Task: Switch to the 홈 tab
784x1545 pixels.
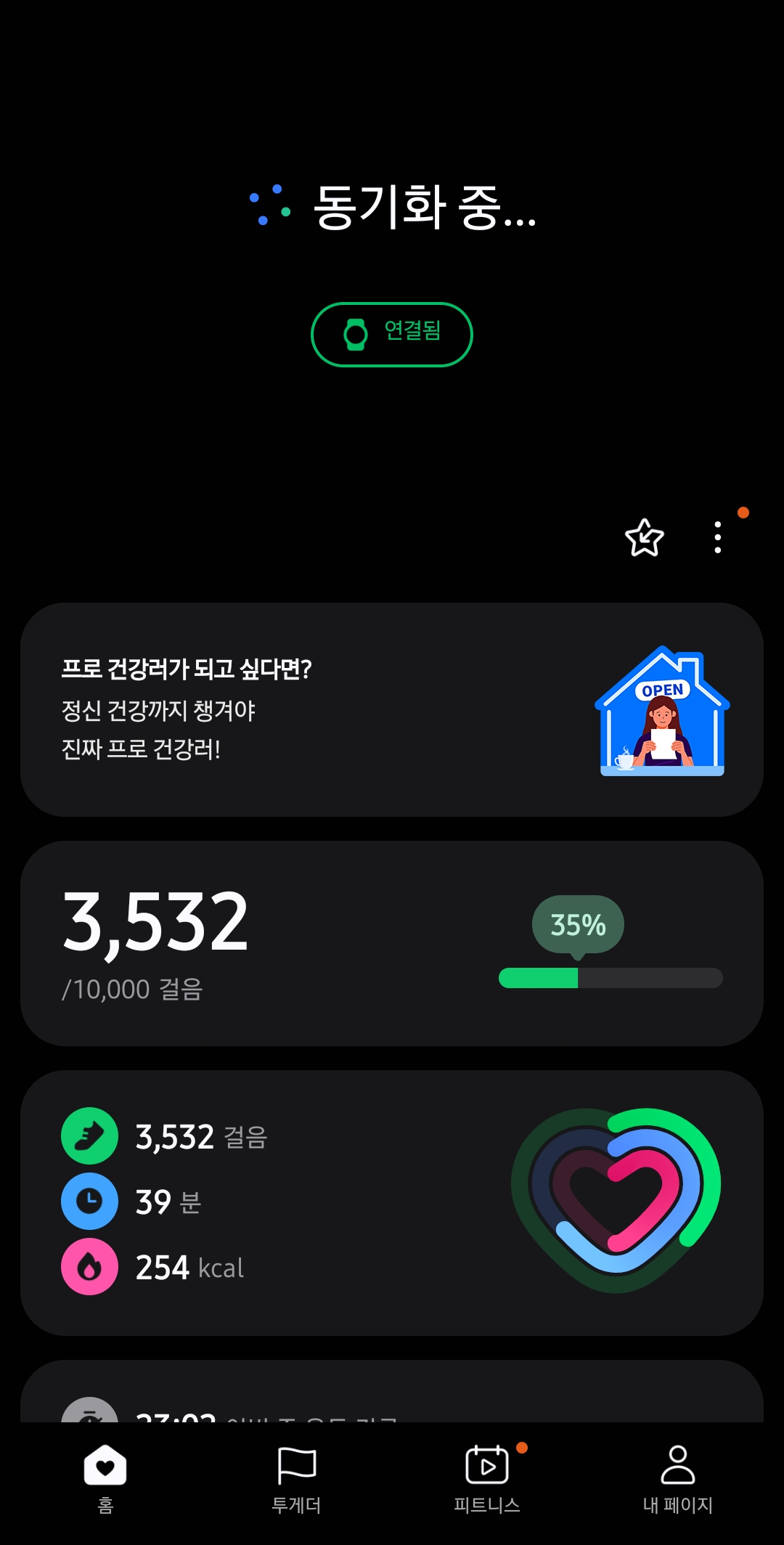Action: [105, 1478]
